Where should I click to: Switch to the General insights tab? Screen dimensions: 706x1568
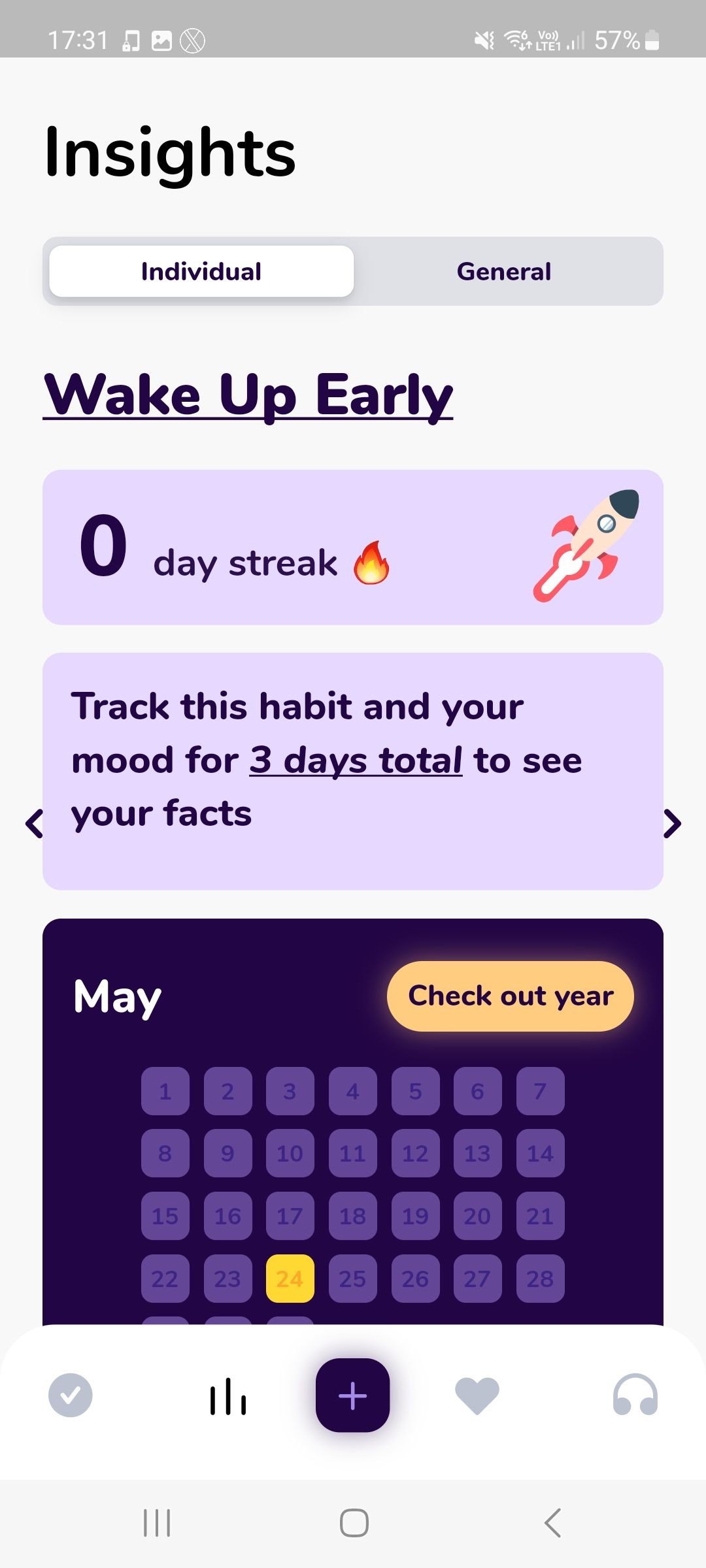pos(504,271)
